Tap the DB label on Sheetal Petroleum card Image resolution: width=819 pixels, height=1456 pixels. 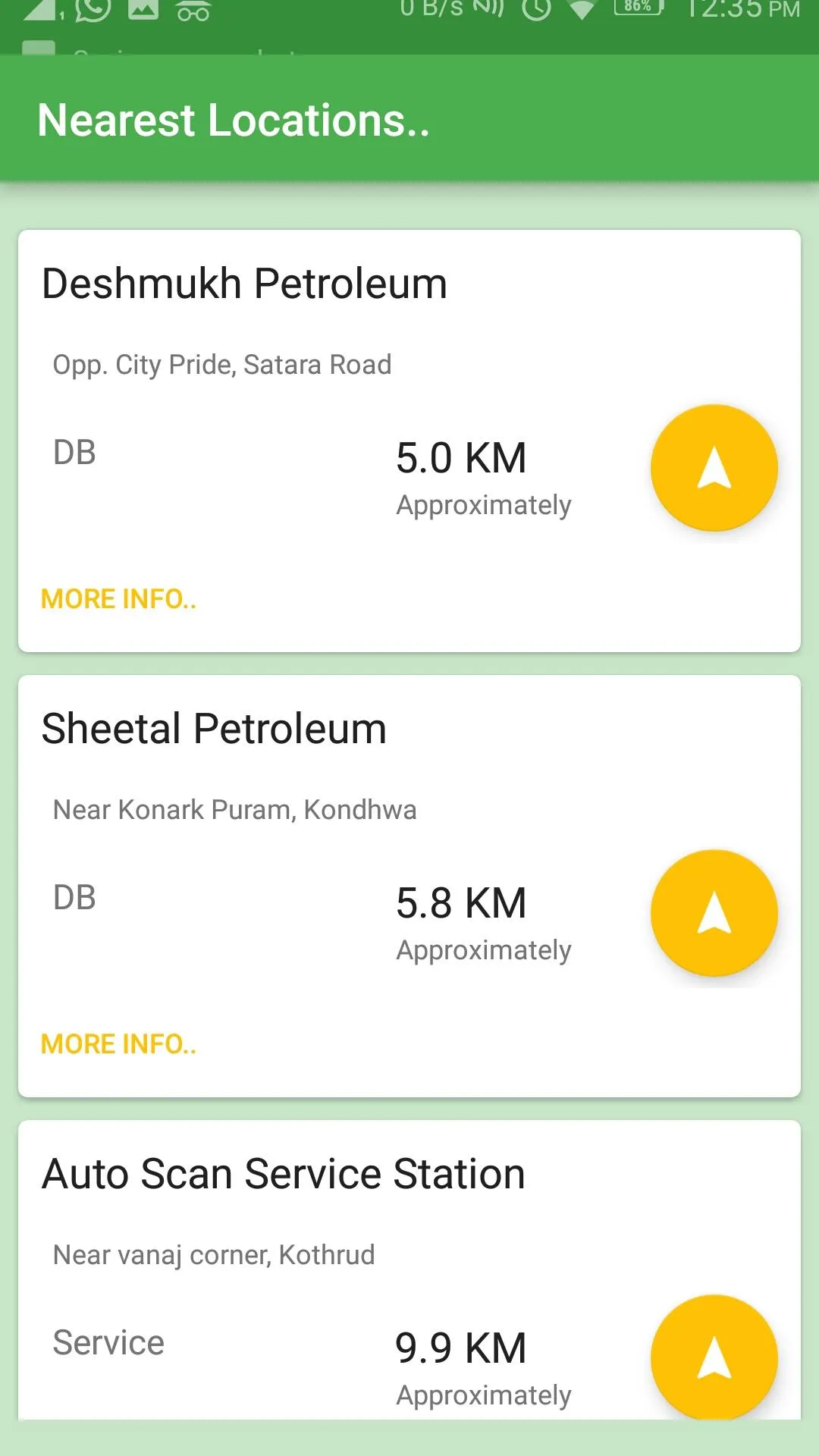(74, 897)
